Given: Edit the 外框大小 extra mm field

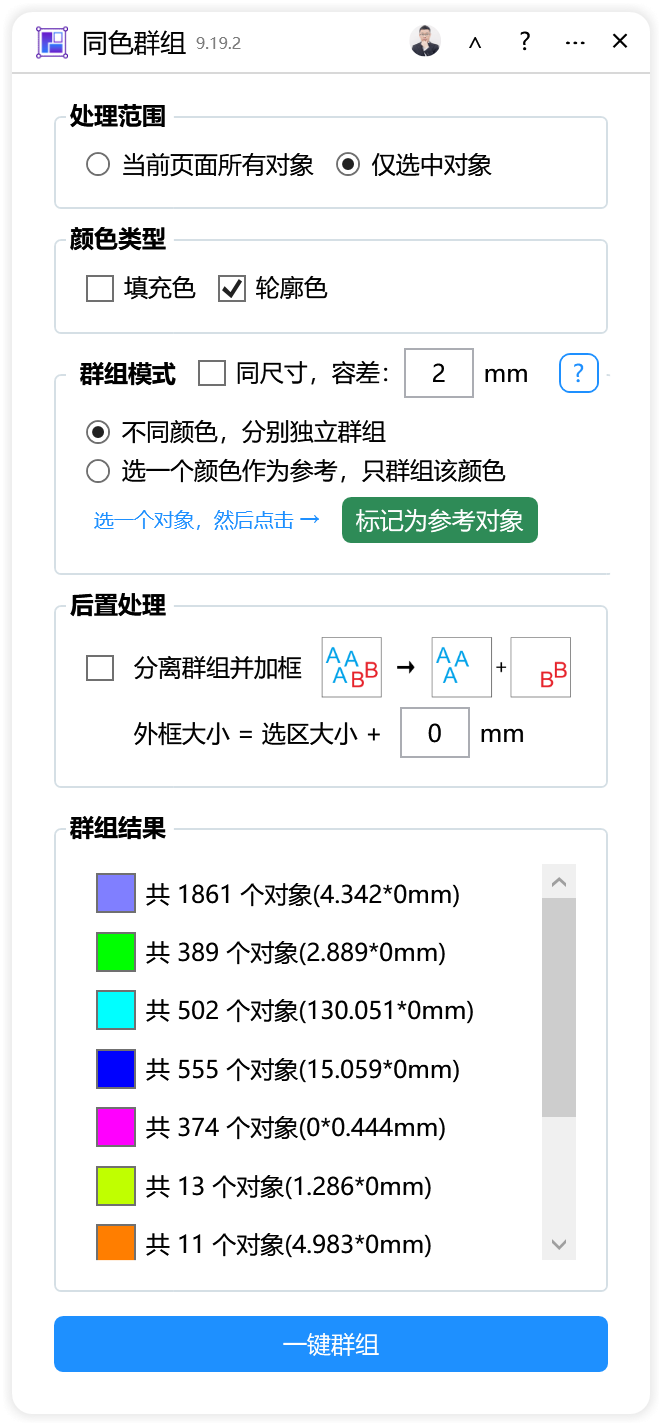Looking at the screenshot, I should pos(434,733).
